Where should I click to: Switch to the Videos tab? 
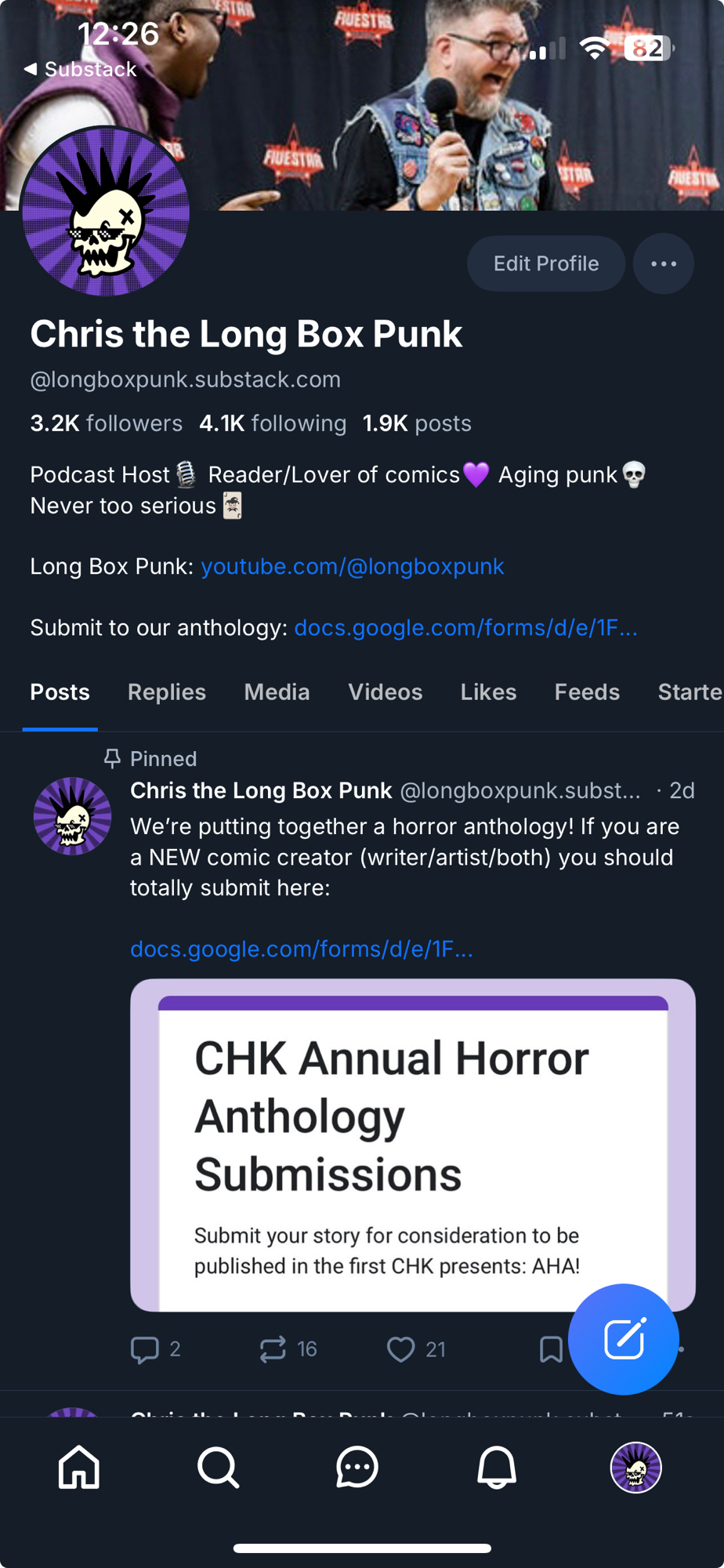385,692
